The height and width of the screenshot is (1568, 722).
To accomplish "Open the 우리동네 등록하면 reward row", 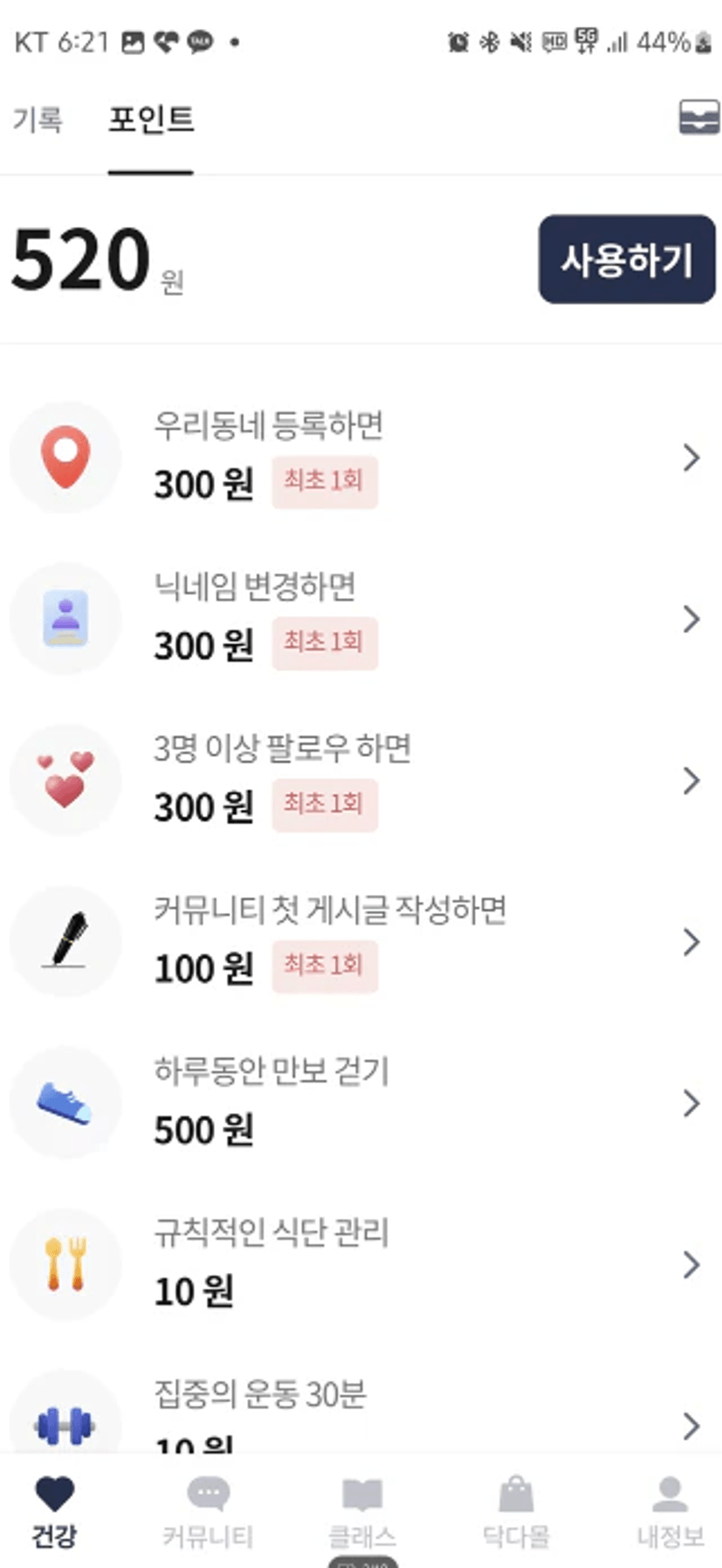I will 361,457.
